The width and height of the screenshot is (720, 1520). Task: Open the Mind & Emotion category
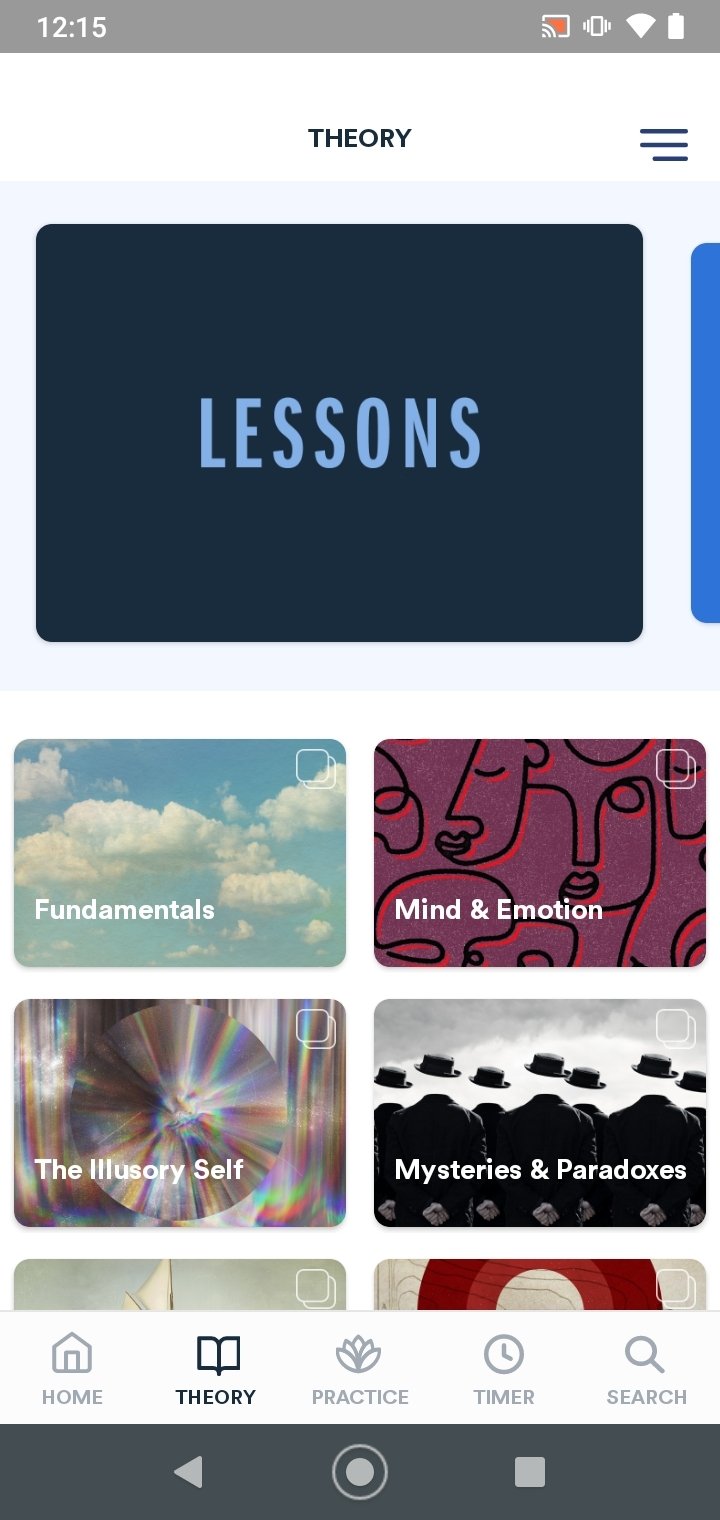point(540,853)
